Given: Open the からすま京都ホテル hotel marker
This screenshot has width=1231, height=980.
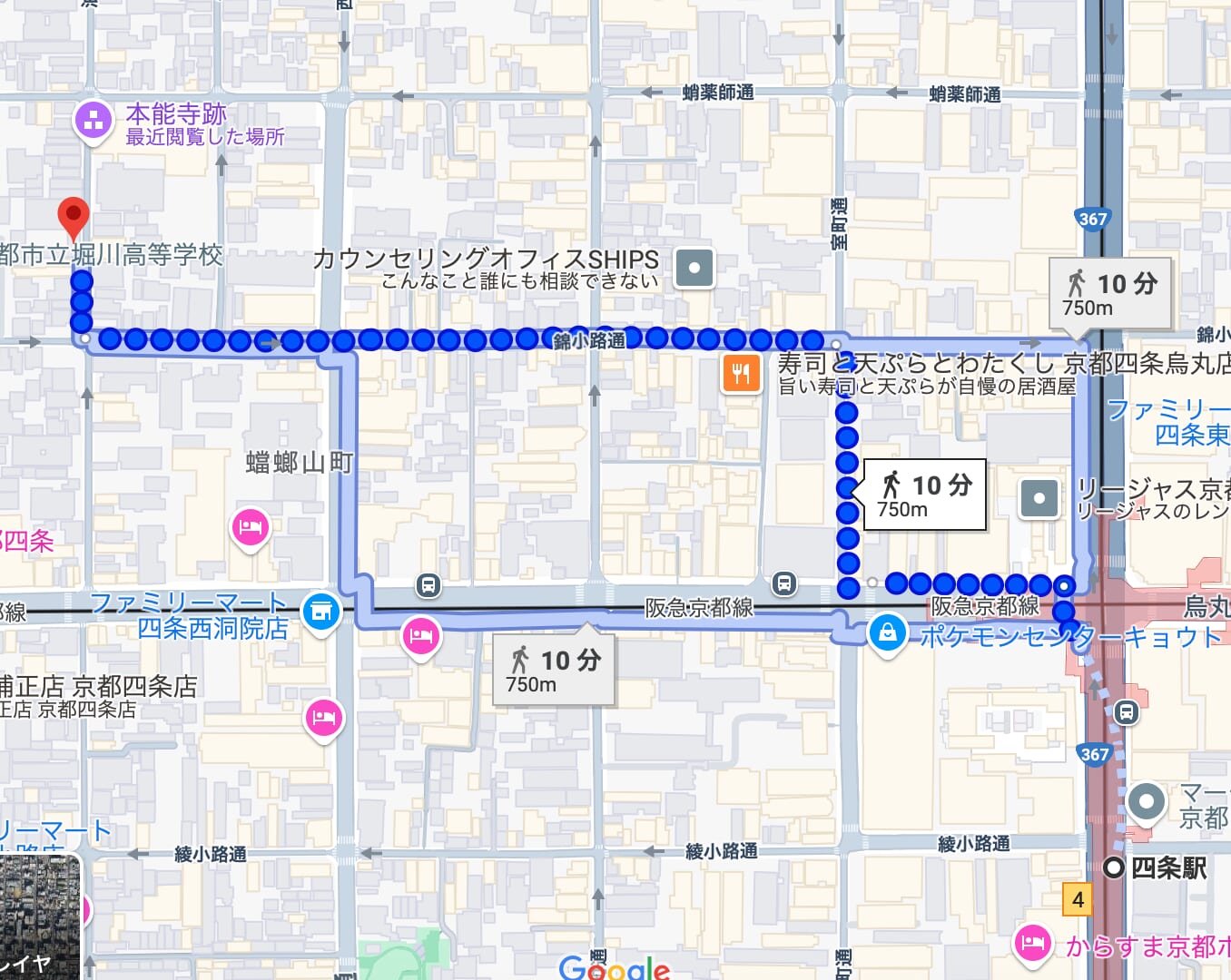Looking at the screenshot, I should click(1032, 943).
